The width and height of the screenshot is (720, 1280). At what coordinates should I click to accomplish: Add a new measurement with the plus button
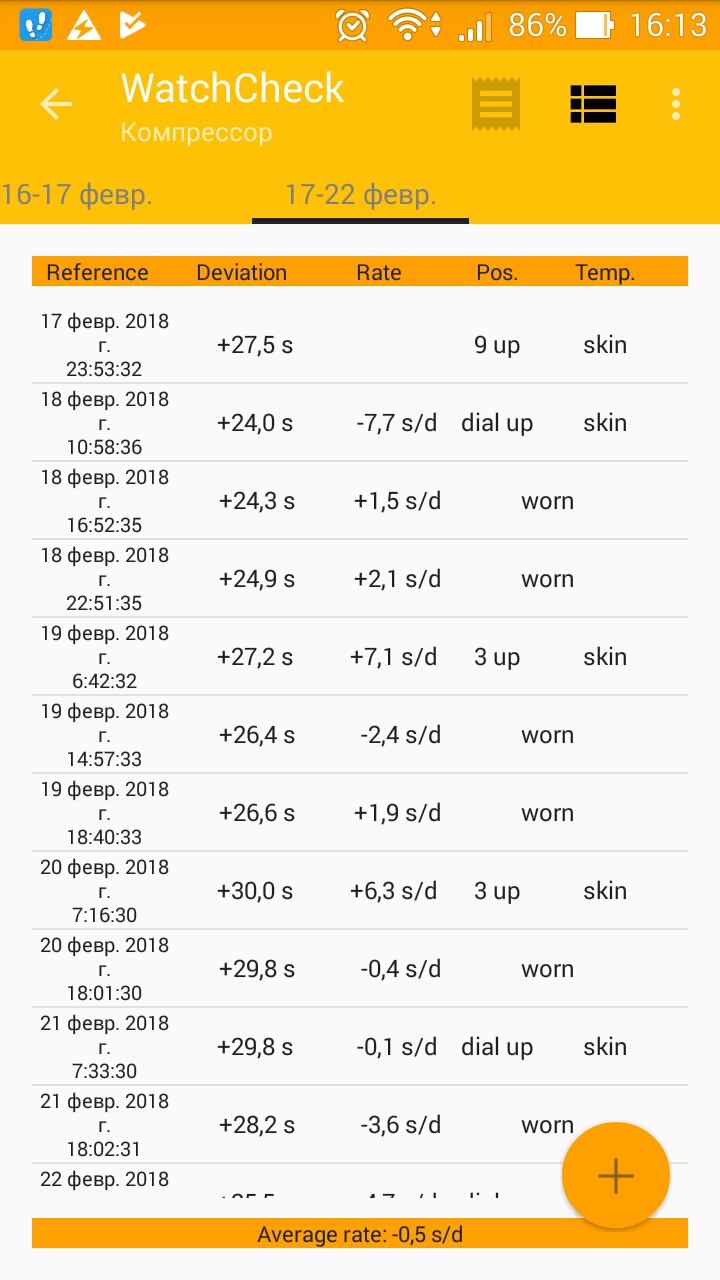click(x=615, y=1176)
